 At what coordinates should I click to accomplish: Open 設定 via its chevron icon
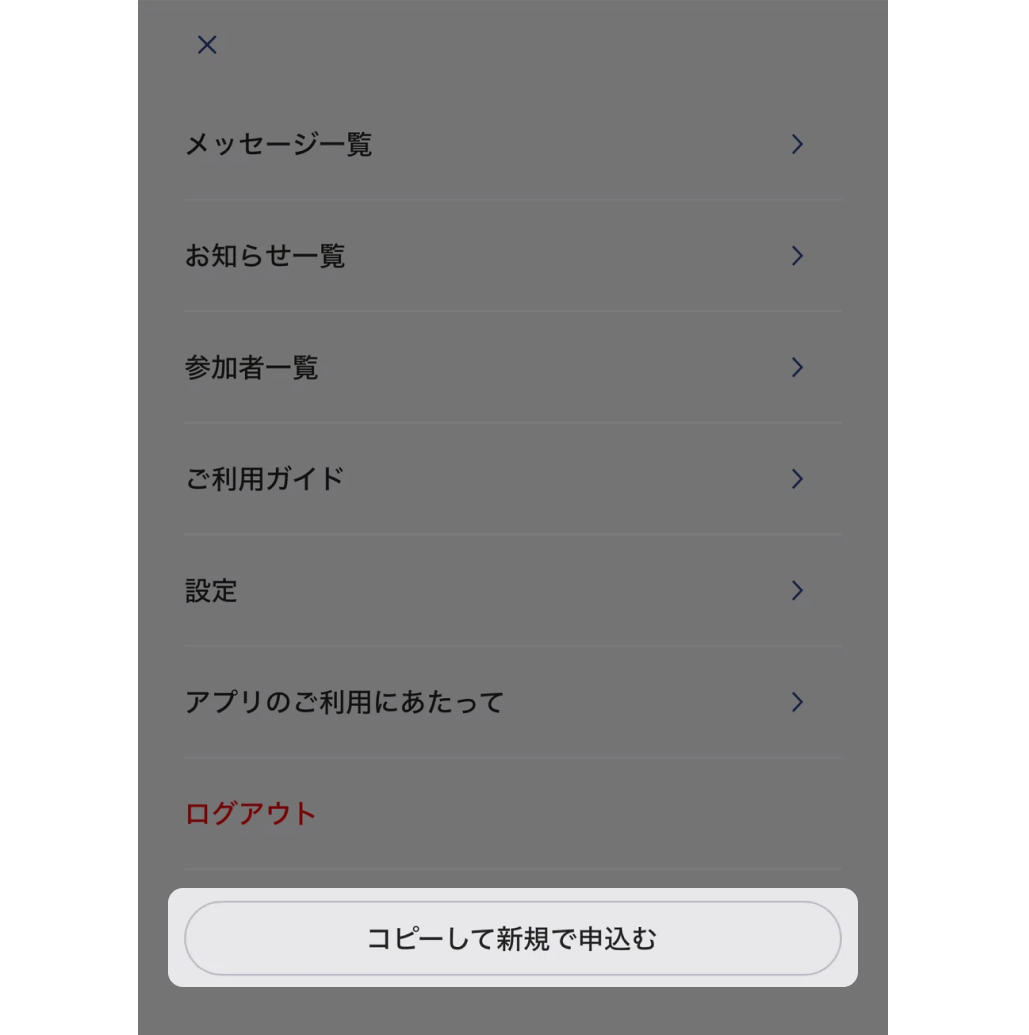point(797,591)
